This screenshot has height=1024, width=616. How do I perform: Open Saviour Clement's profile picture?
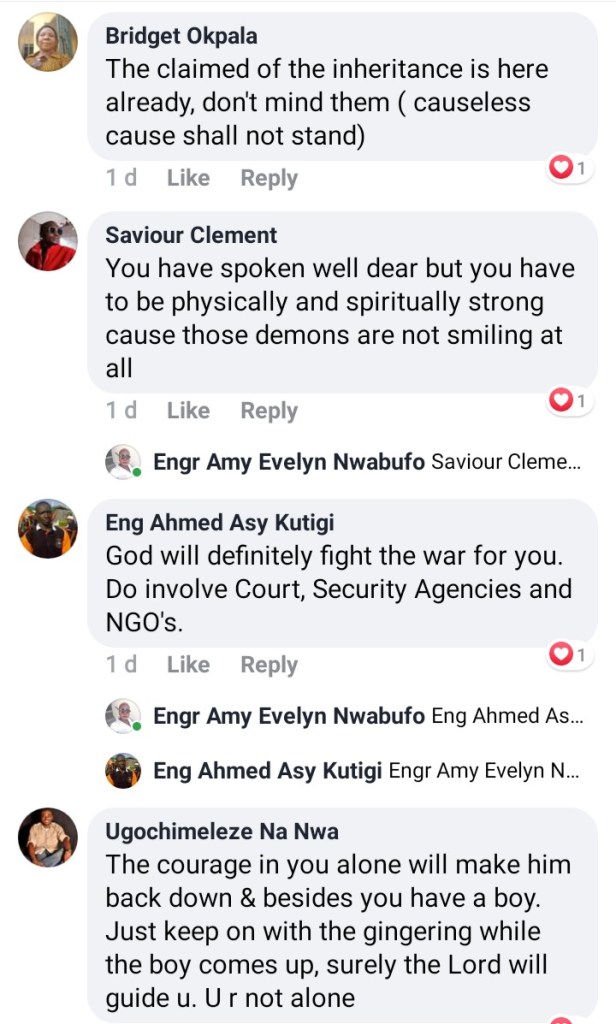tap(48, 241)
